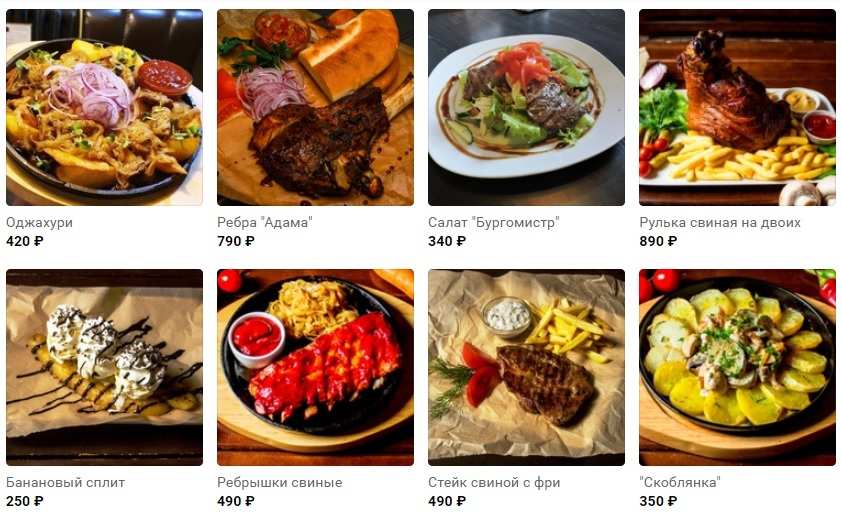The height and width of the screenshot is (518, 841).
Task: View Стейк свиной с фри details
Action: click(x=526, y=368)
